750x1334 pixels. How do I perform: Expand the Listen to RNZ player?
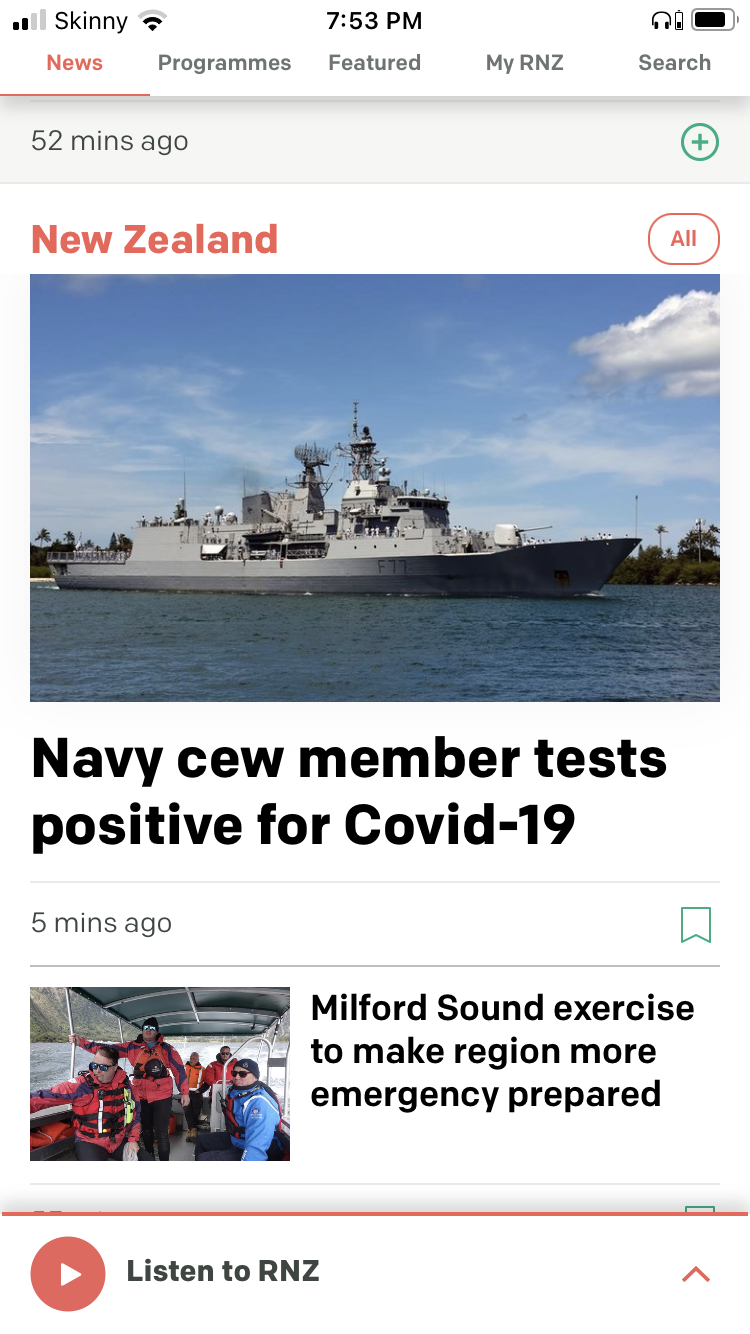point(695,1274)
